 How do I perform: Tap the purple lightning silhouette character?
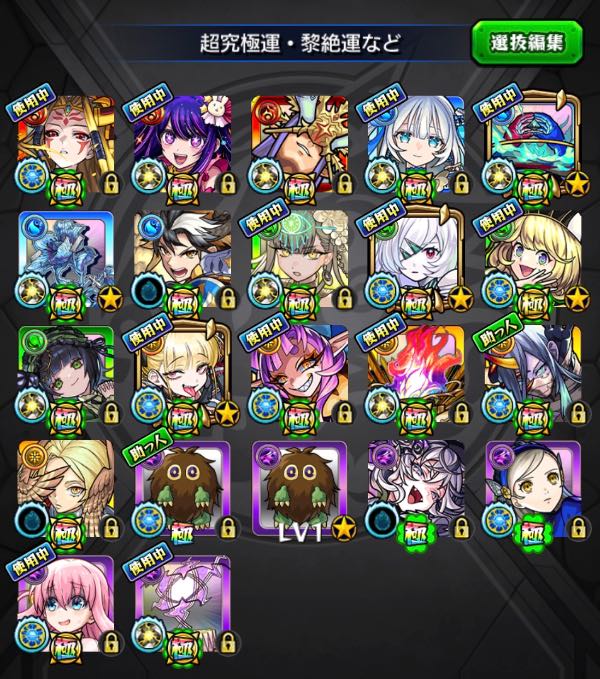182,605
